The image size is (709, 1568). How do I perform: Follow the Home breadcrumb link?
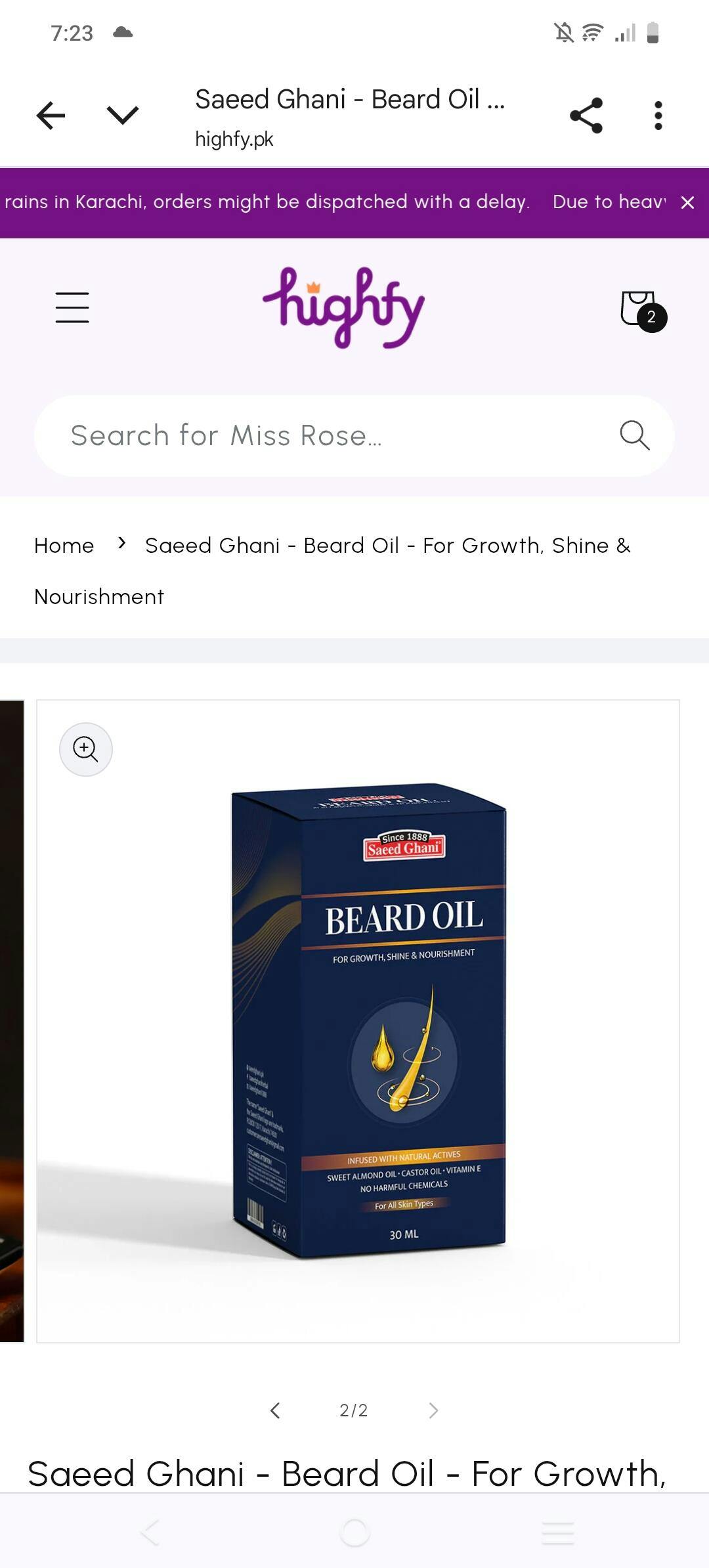[x=64, y=546]
